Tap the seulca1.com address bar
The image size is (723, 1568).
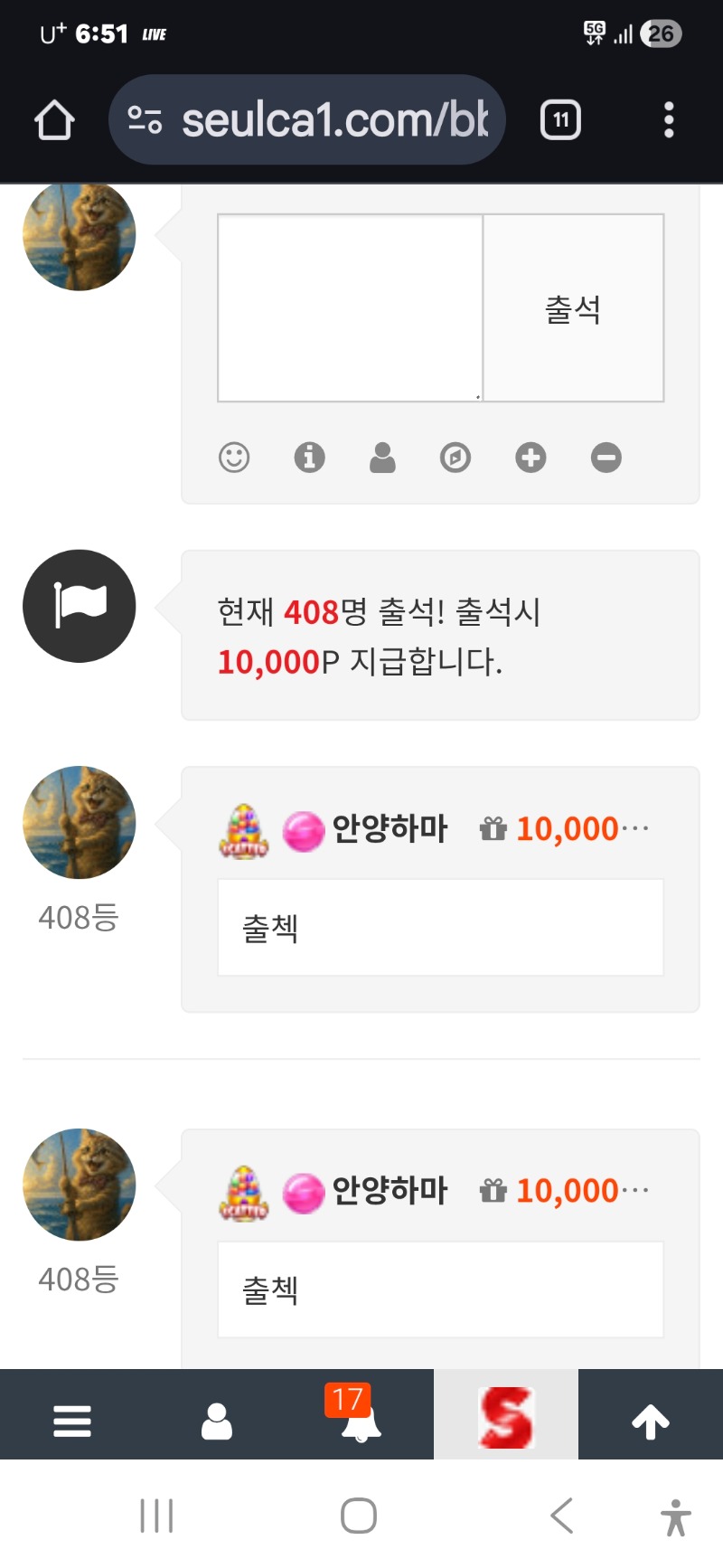307,120
